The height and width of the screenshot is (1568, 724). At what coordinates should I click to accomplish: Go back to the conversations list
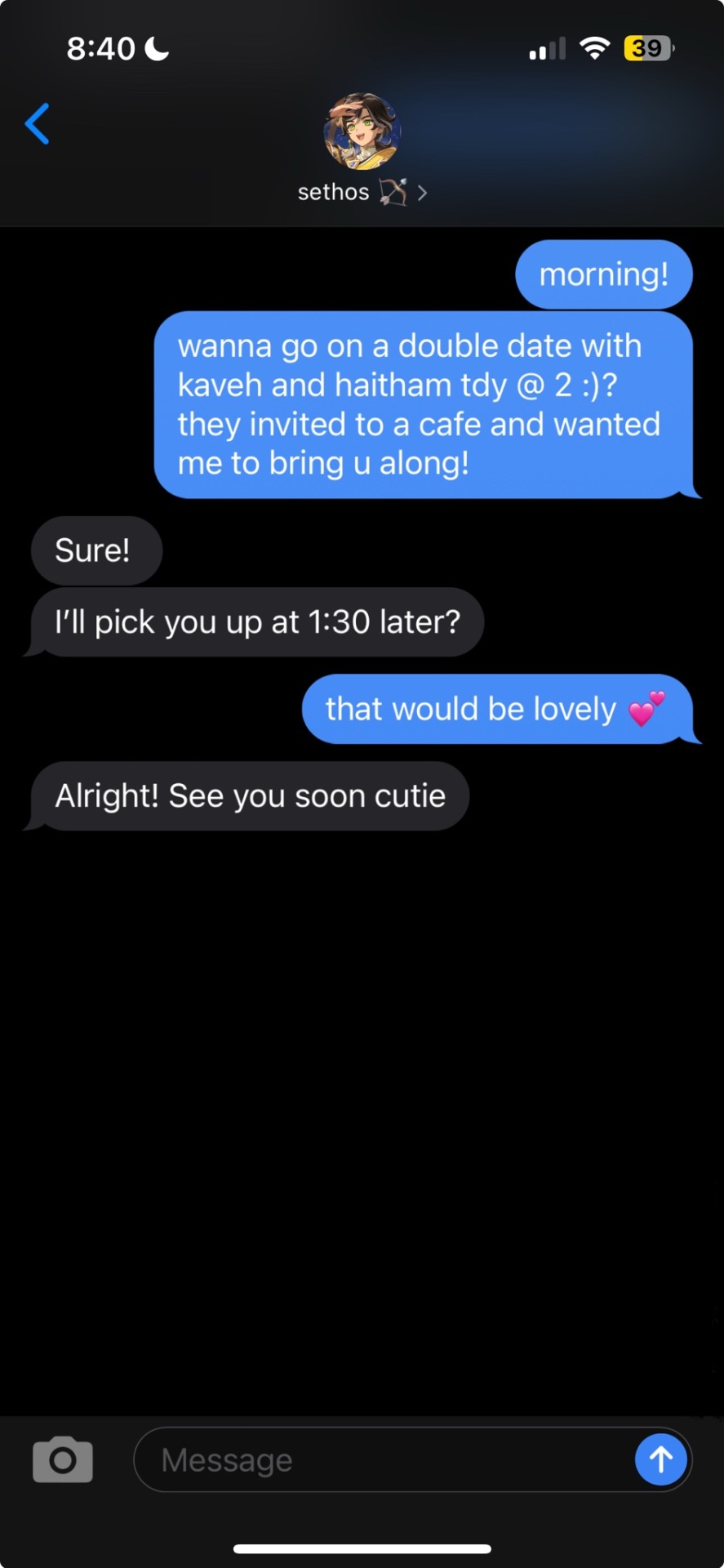point(38,124)
